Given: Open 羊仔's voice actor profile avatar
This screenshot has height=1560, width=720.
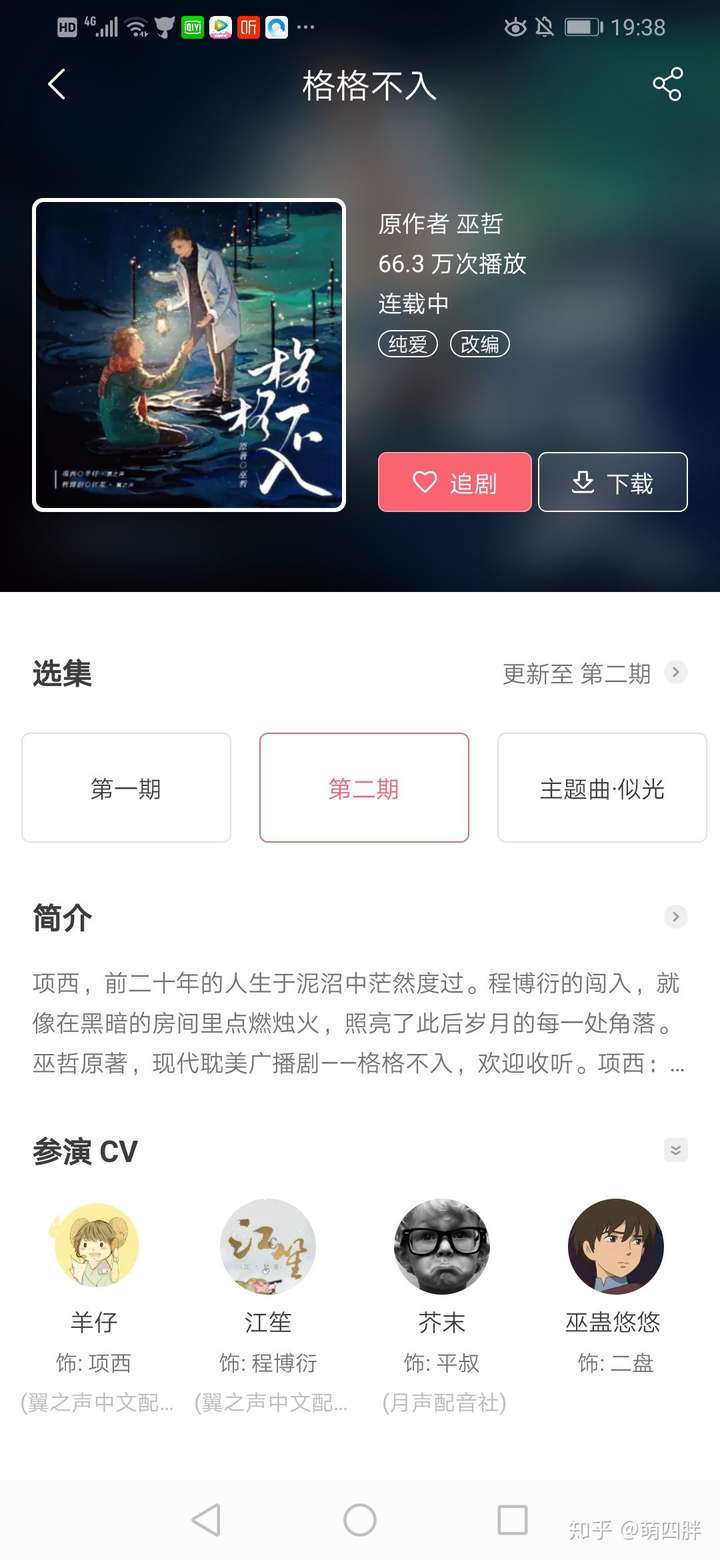Looking at the screenshot, I should [x=96, y=1247].
